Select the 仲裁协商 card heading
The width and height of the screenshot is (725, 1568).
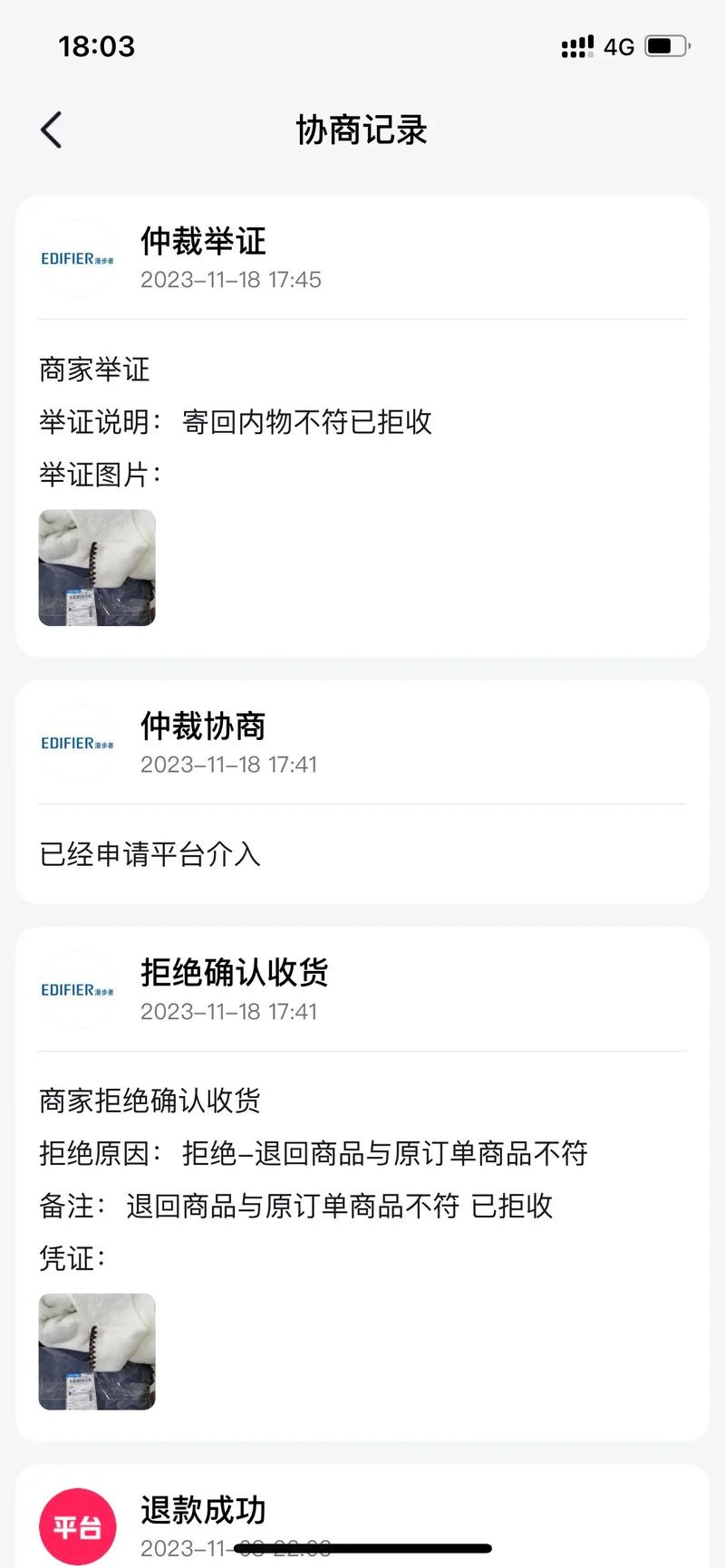(x=202, y=726)
